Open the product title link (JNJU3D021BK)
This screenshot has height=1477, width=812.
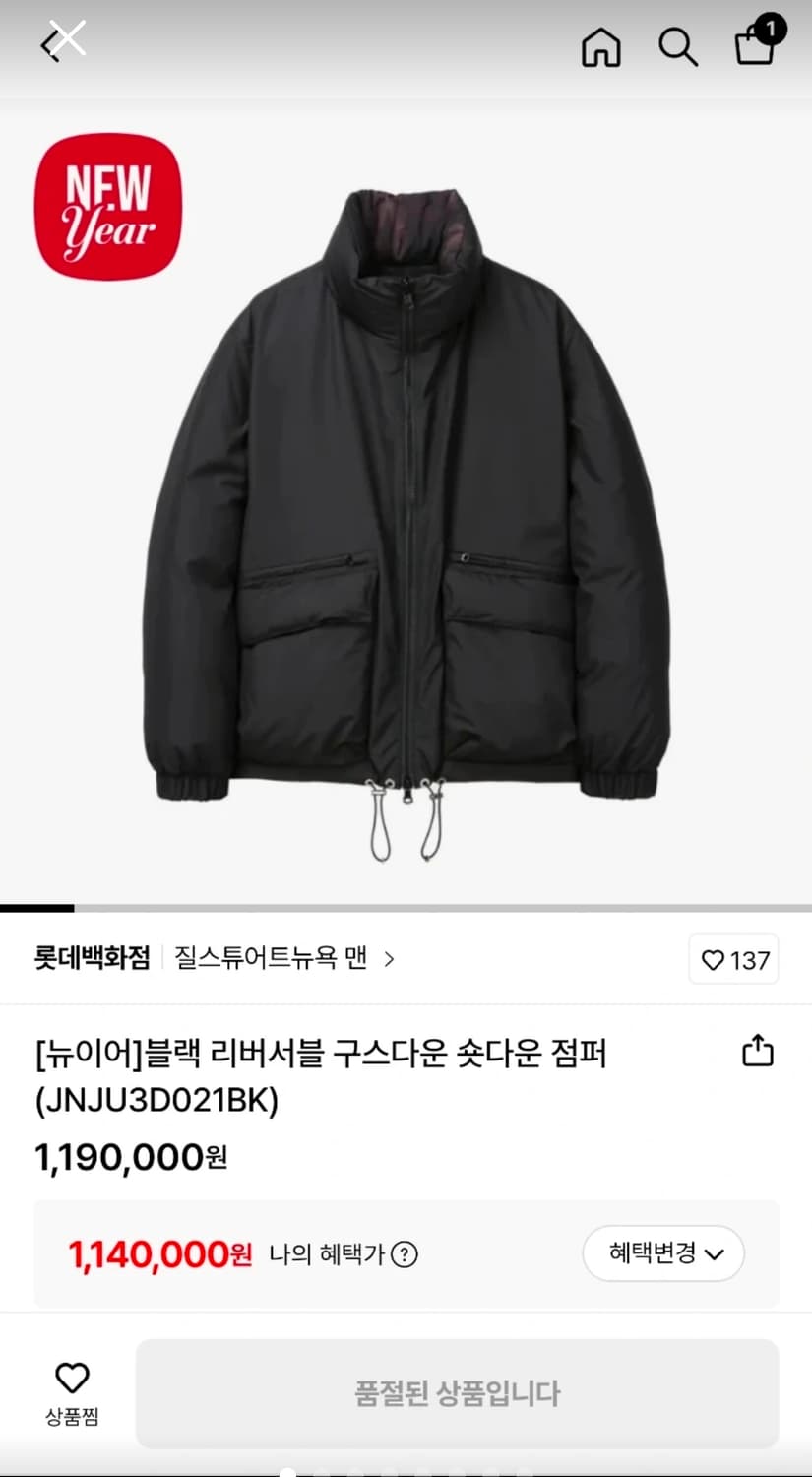point(323,1073)
